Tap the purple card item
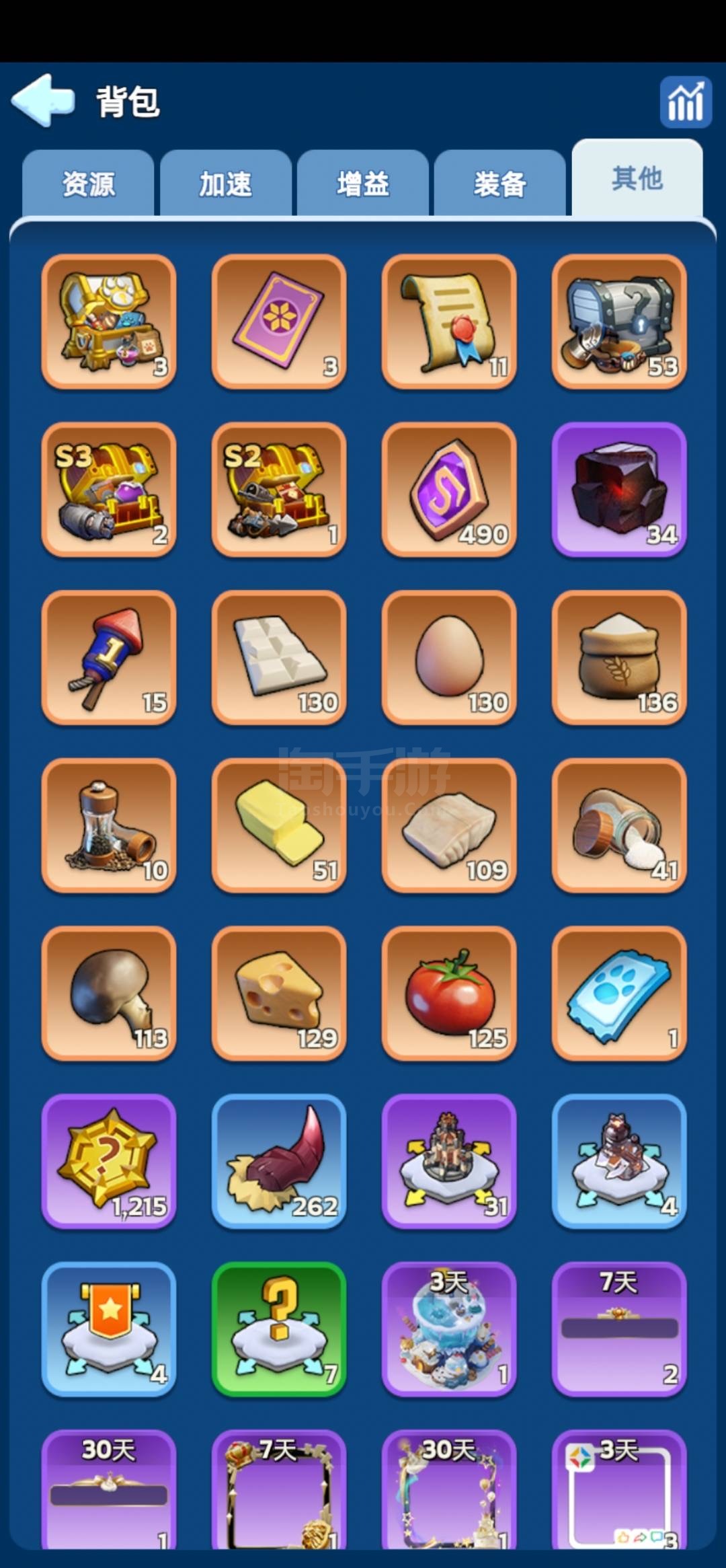726x1568 pixels. coord(279,322)
